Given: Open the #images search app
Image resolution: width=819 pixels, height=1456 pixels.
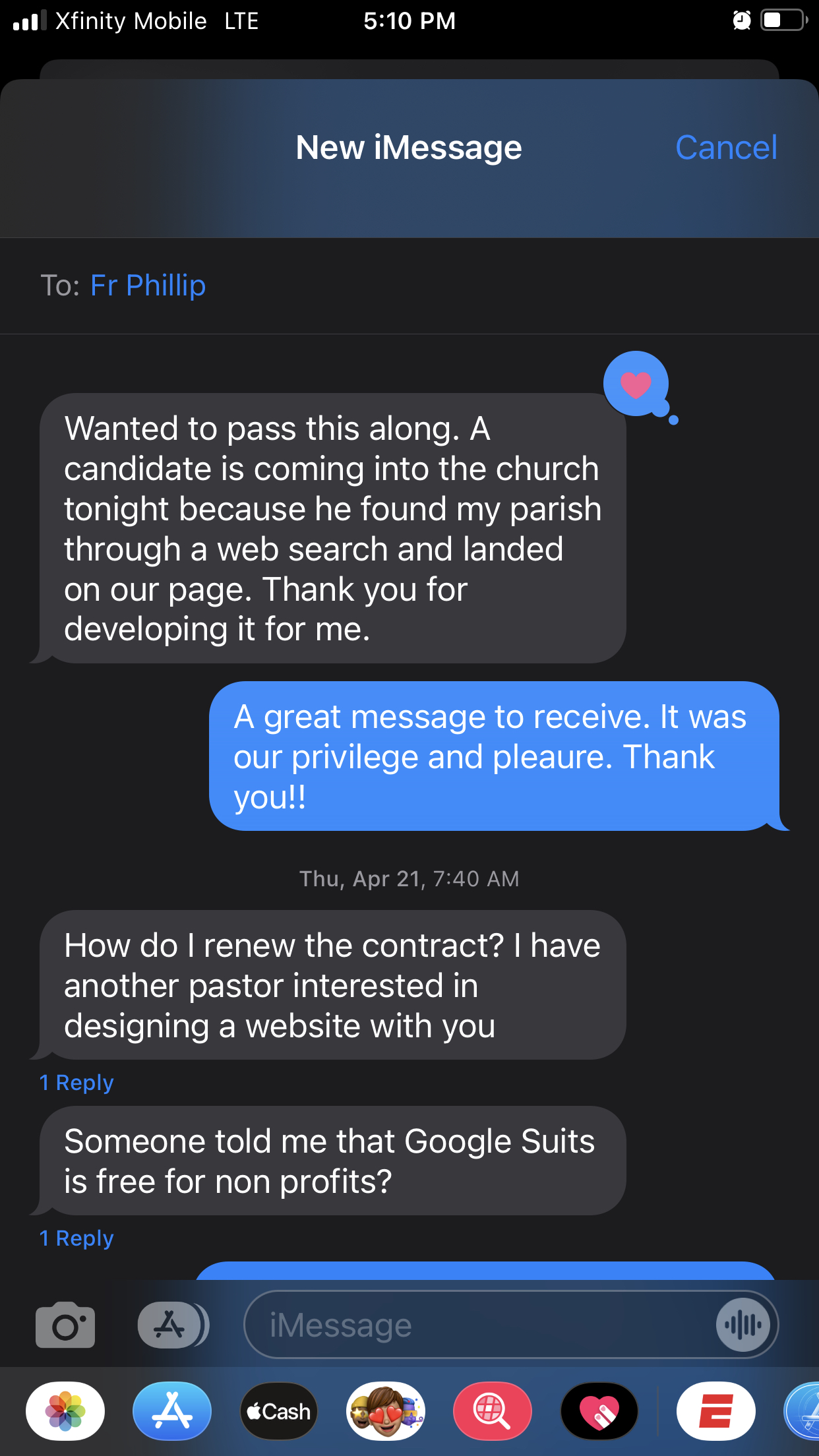Looking at the screenshot, I should (492, 1411).
